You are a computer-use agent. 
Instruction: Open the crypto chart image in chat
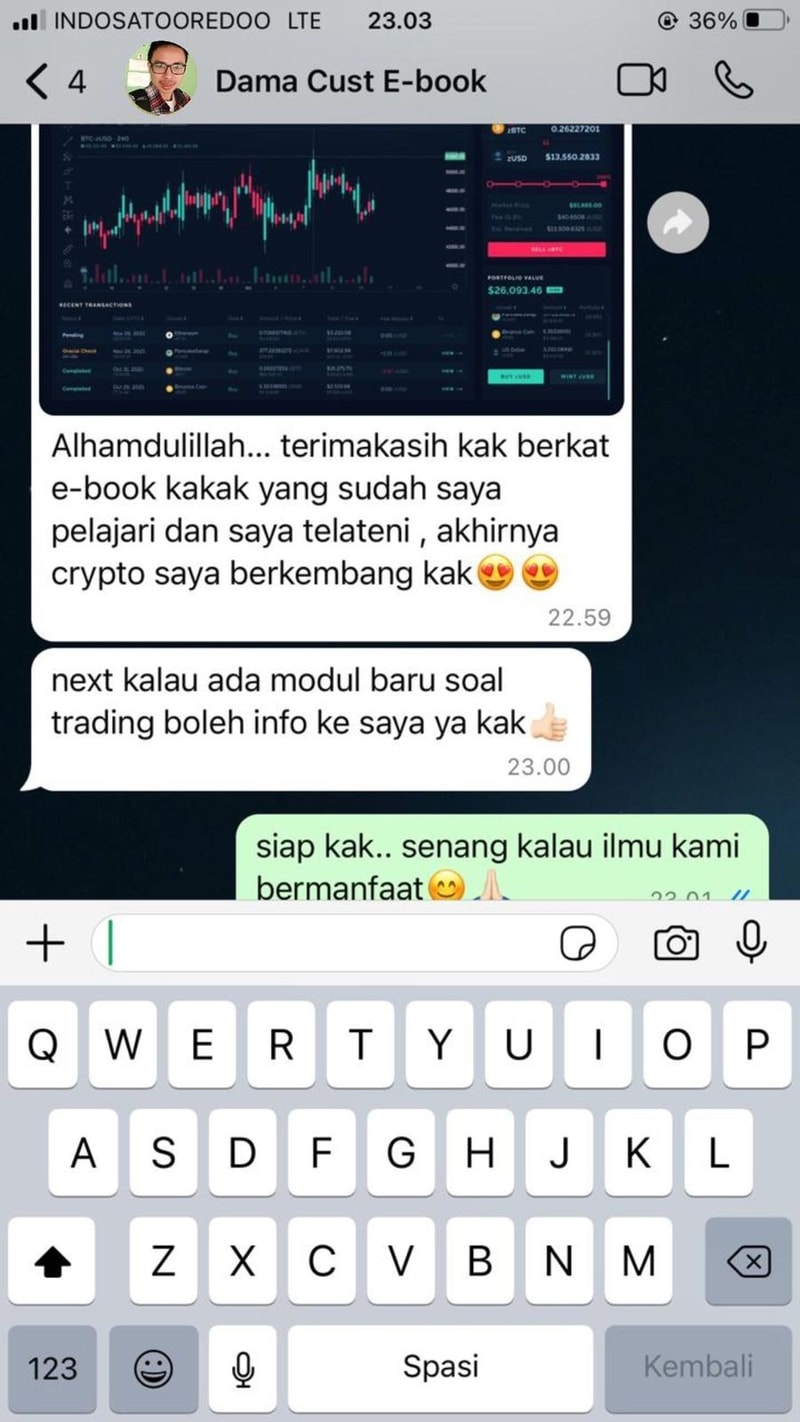click(x=330, y=270)
